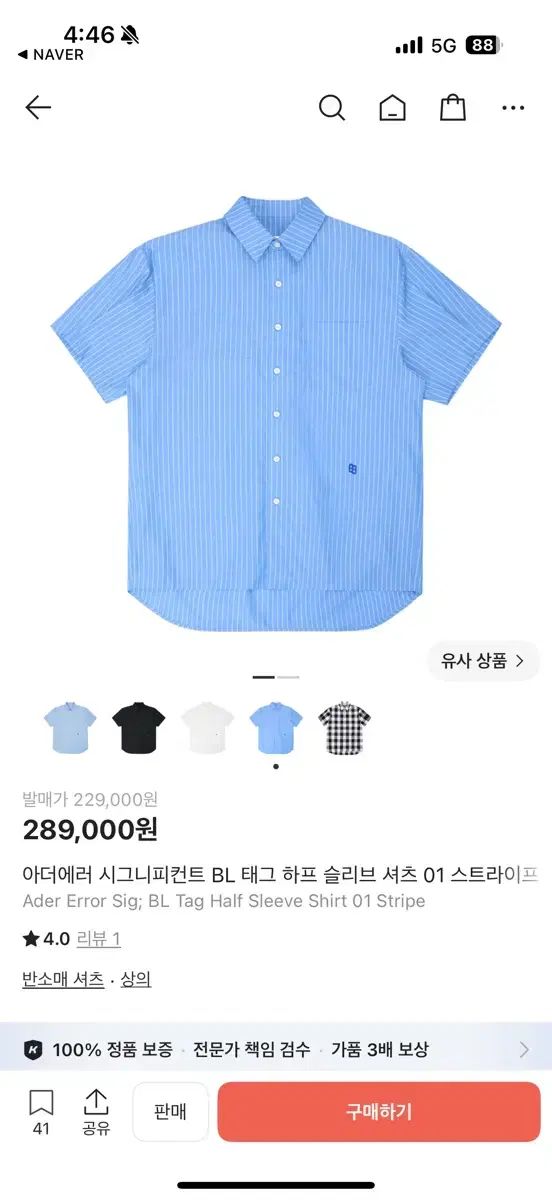This screenshot has width=552, height=1200.
Task: Tap the 유사 상품 button
Action: pyautogui.click(x=484, y=661)
